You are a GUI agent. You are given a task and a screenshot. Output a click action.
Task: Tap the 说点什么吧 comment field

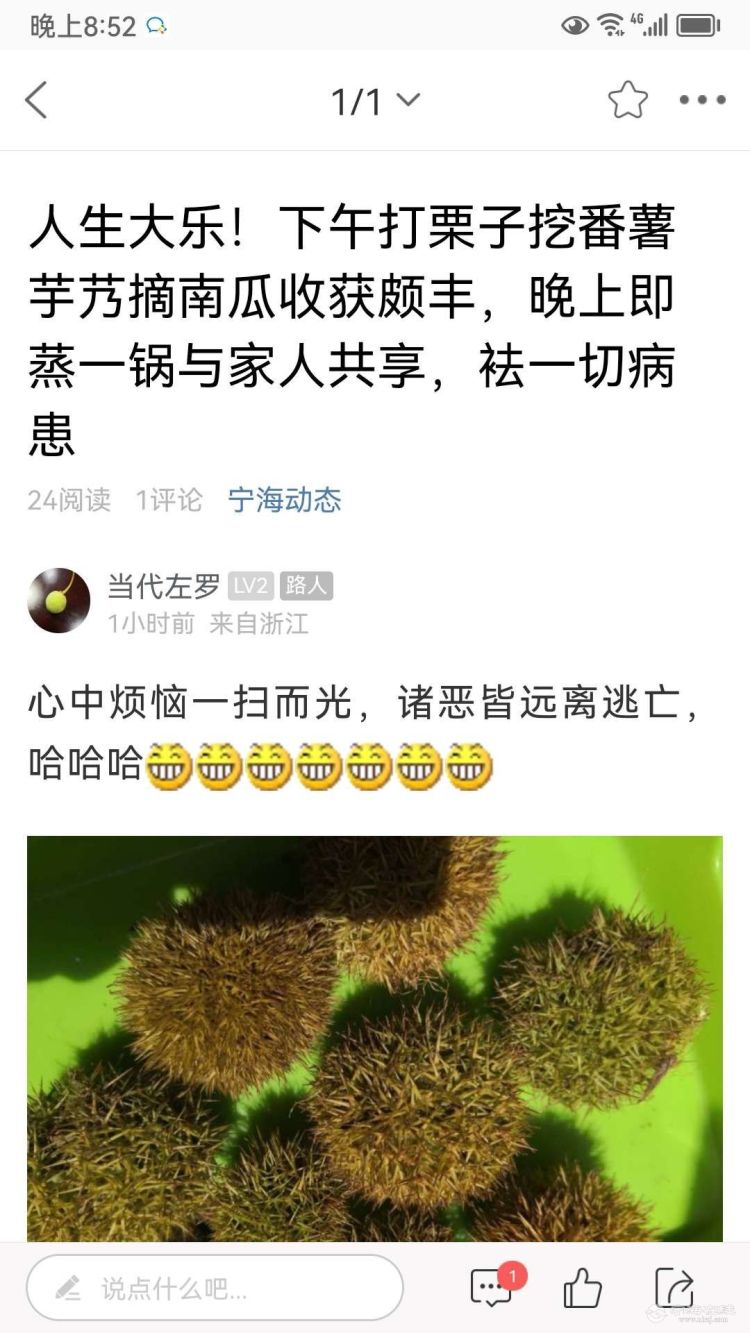215,1288
